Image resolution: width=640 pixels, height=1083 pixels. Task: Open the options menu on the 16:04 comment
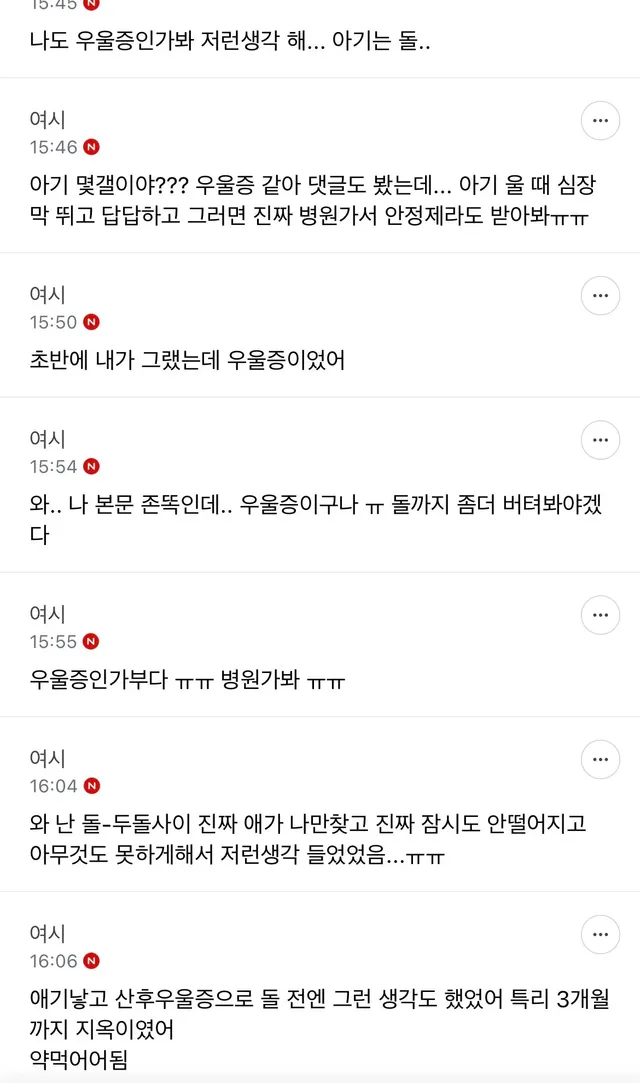600,760
